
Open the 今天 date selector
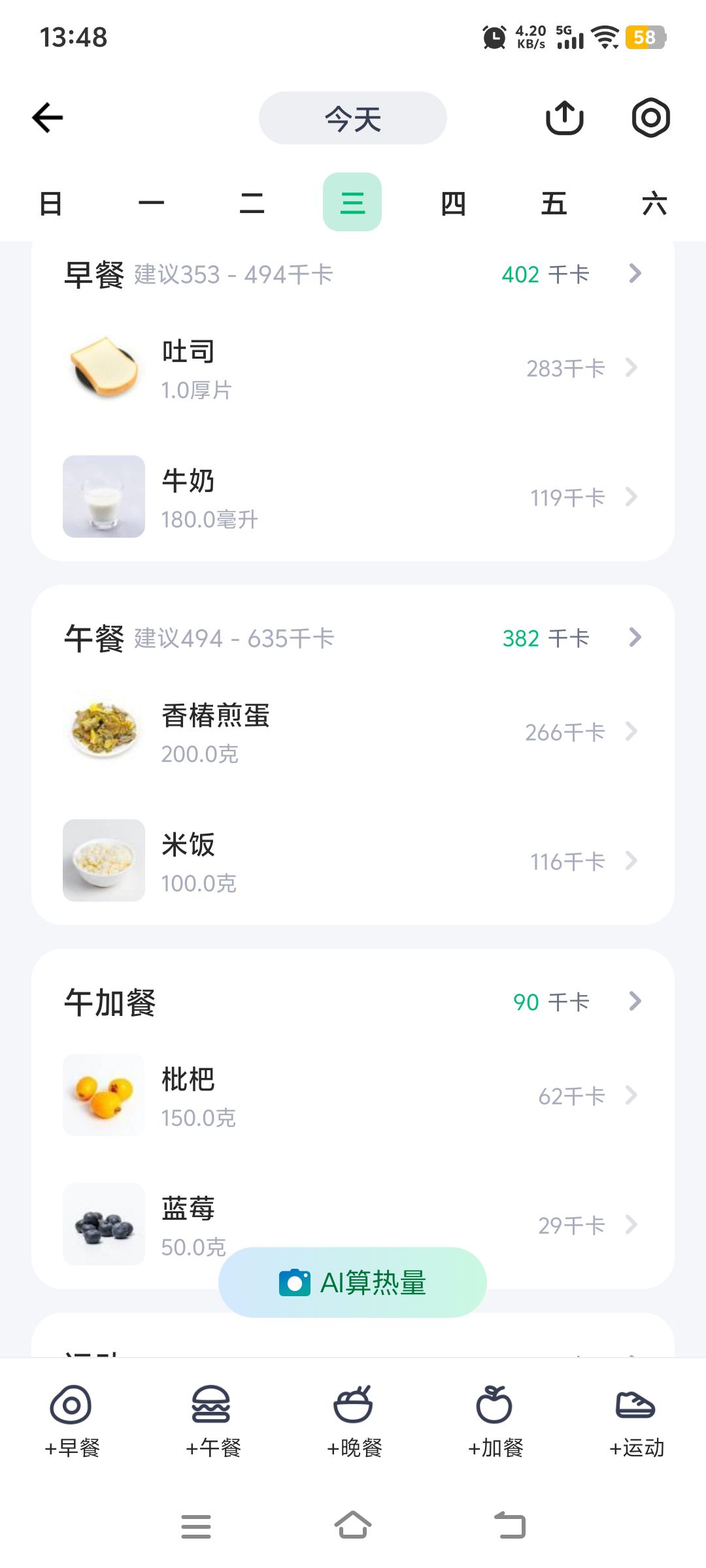click(352, 118)
